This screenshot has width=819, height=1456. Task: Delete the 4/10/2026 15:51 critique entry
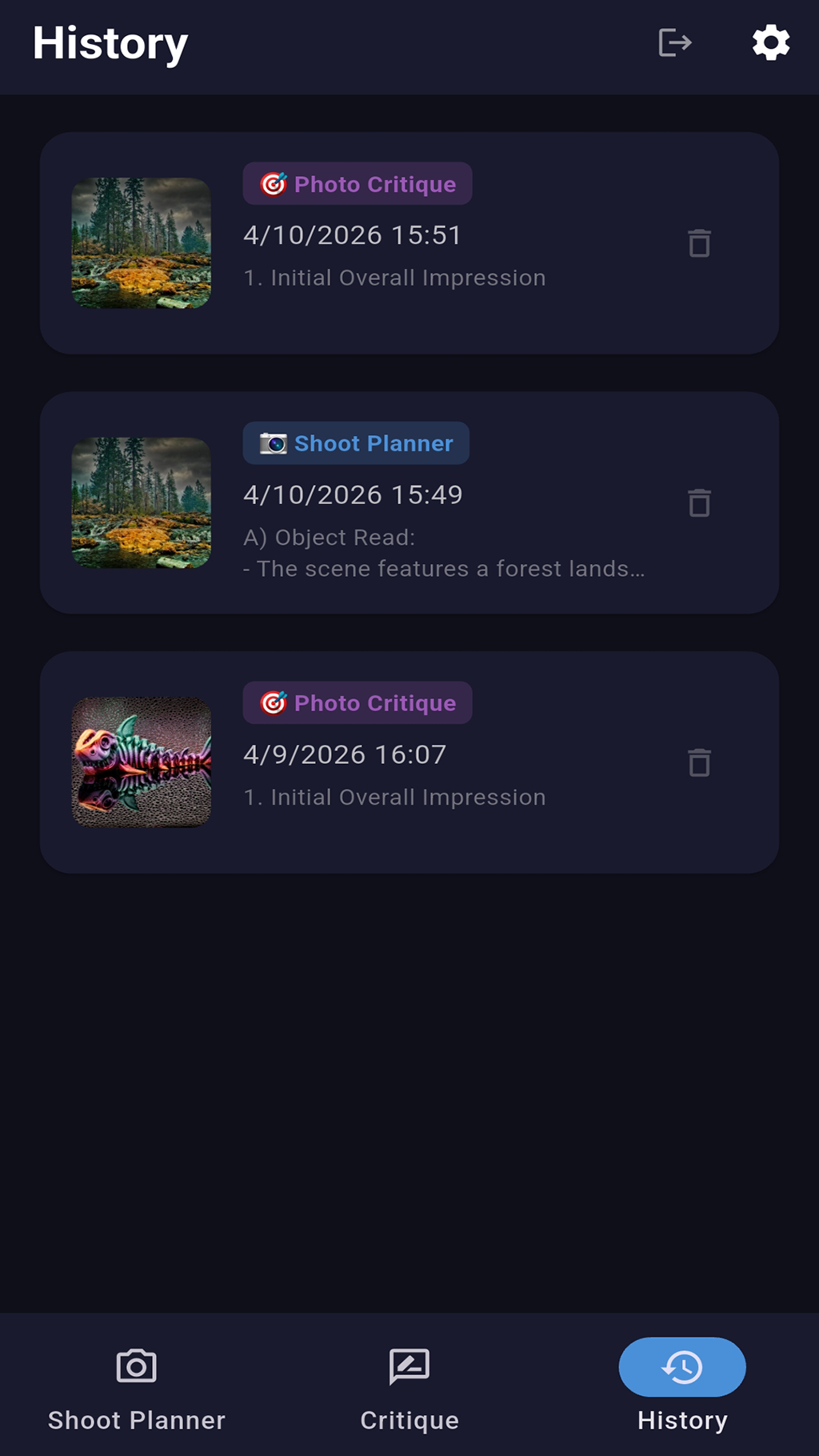click(699, 243)
